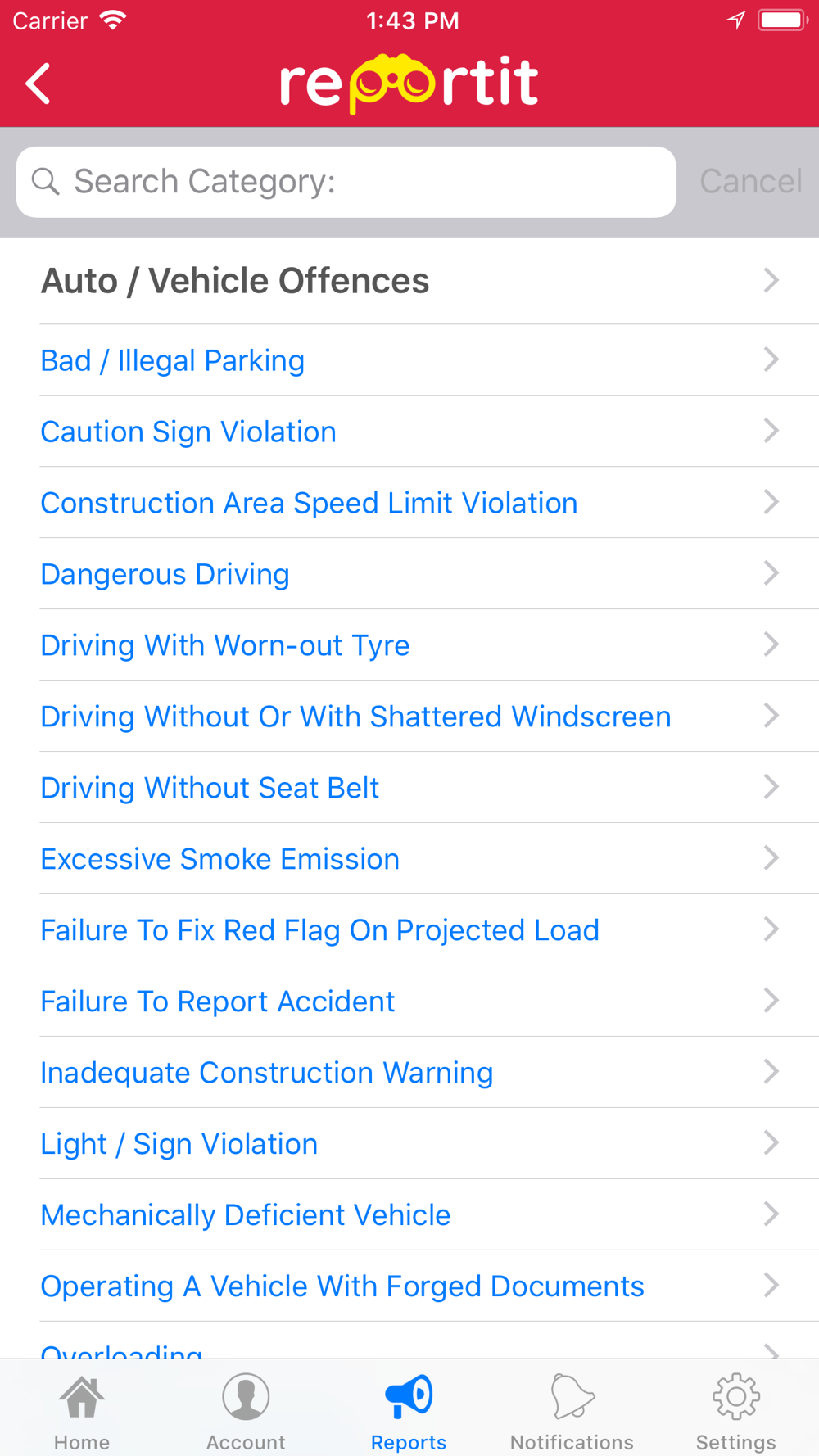Go to the Notifications tab
Viewport: 819px width, 1456px height.
click(572, 1412)
